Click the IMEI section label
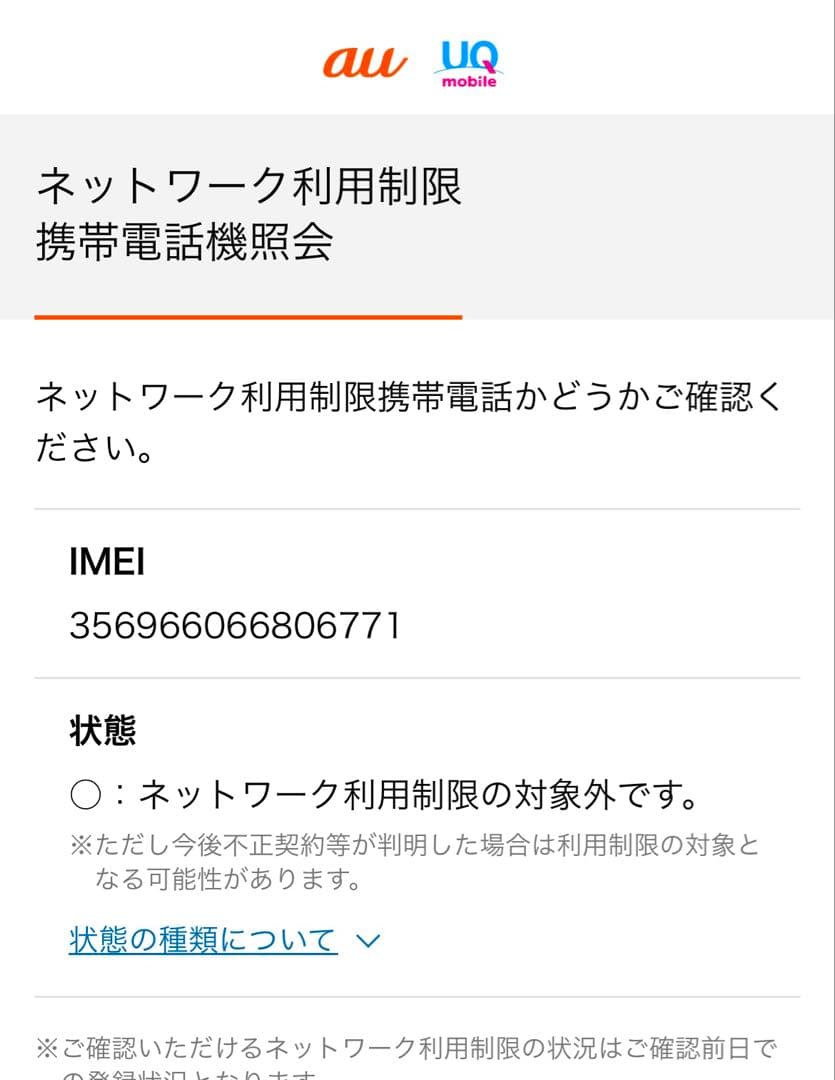The height and width of the screenshot is (1080, 835). pos(104,562)
